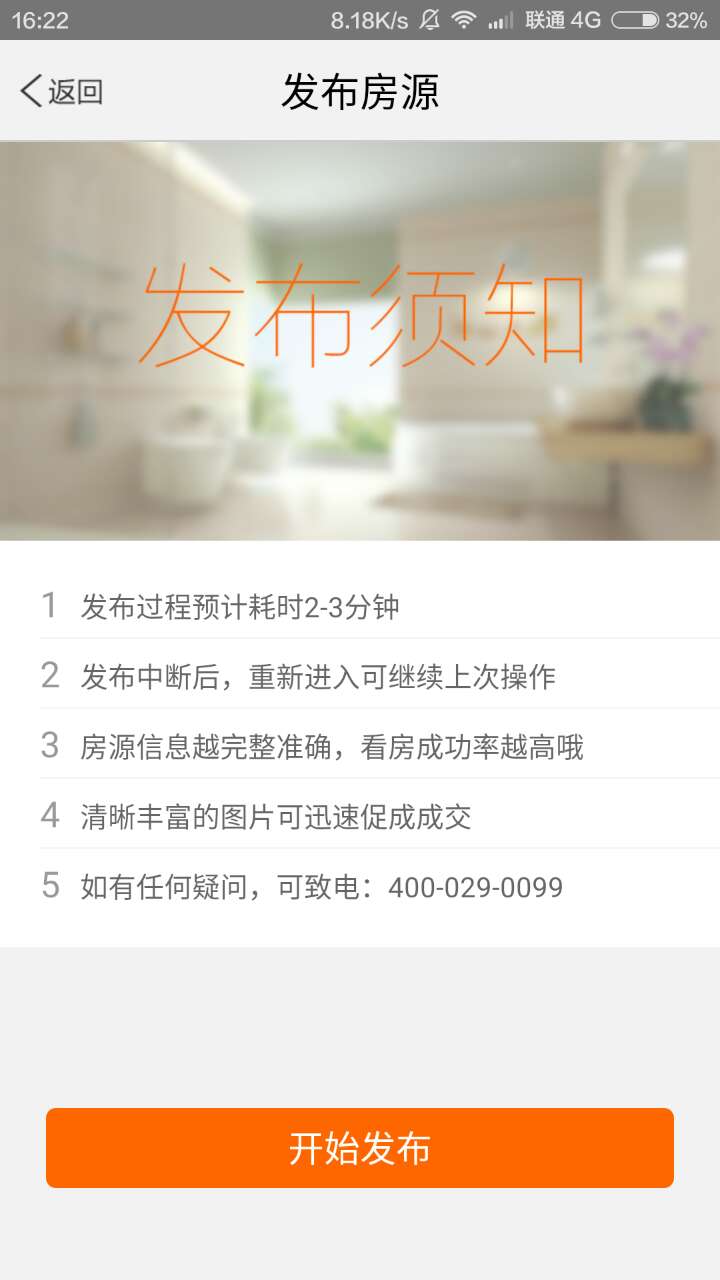720x1280 pixels.
Task: Tap 开始发布 to start publishing
Action: [360, 1148]
